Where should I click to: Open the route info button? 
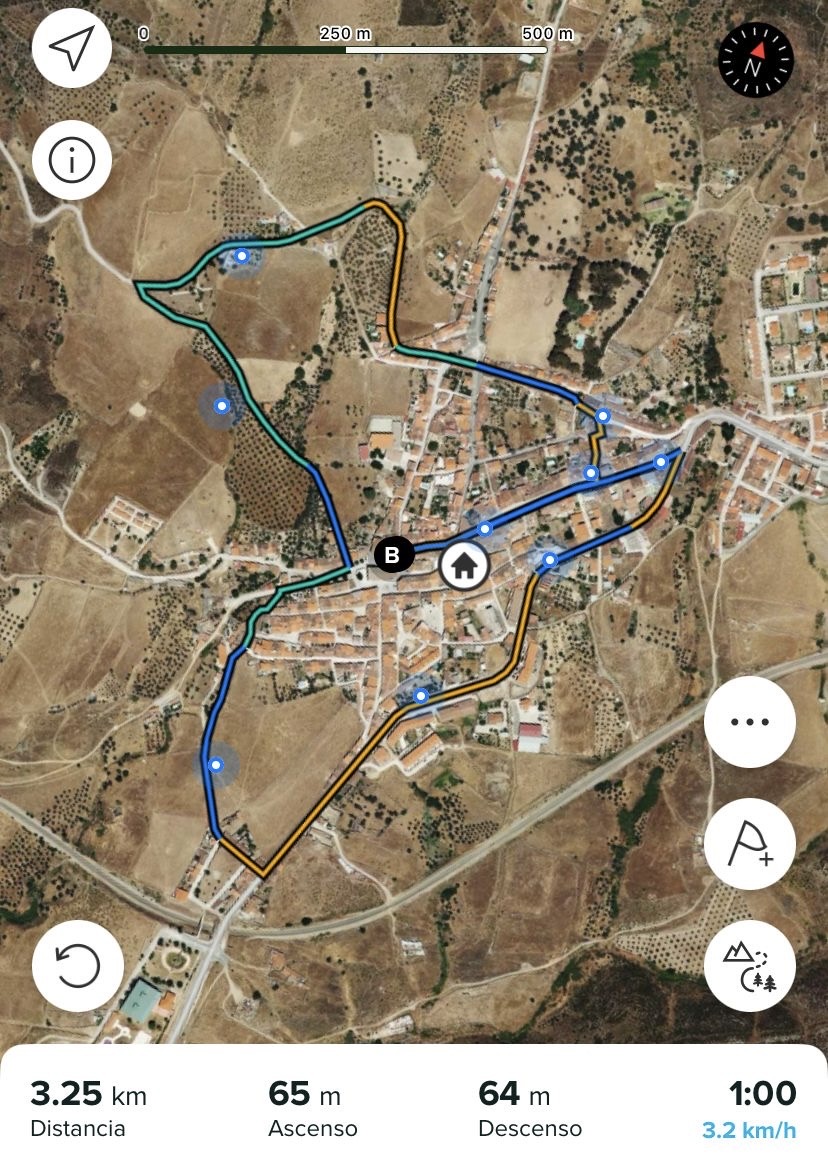coord(71,160)
